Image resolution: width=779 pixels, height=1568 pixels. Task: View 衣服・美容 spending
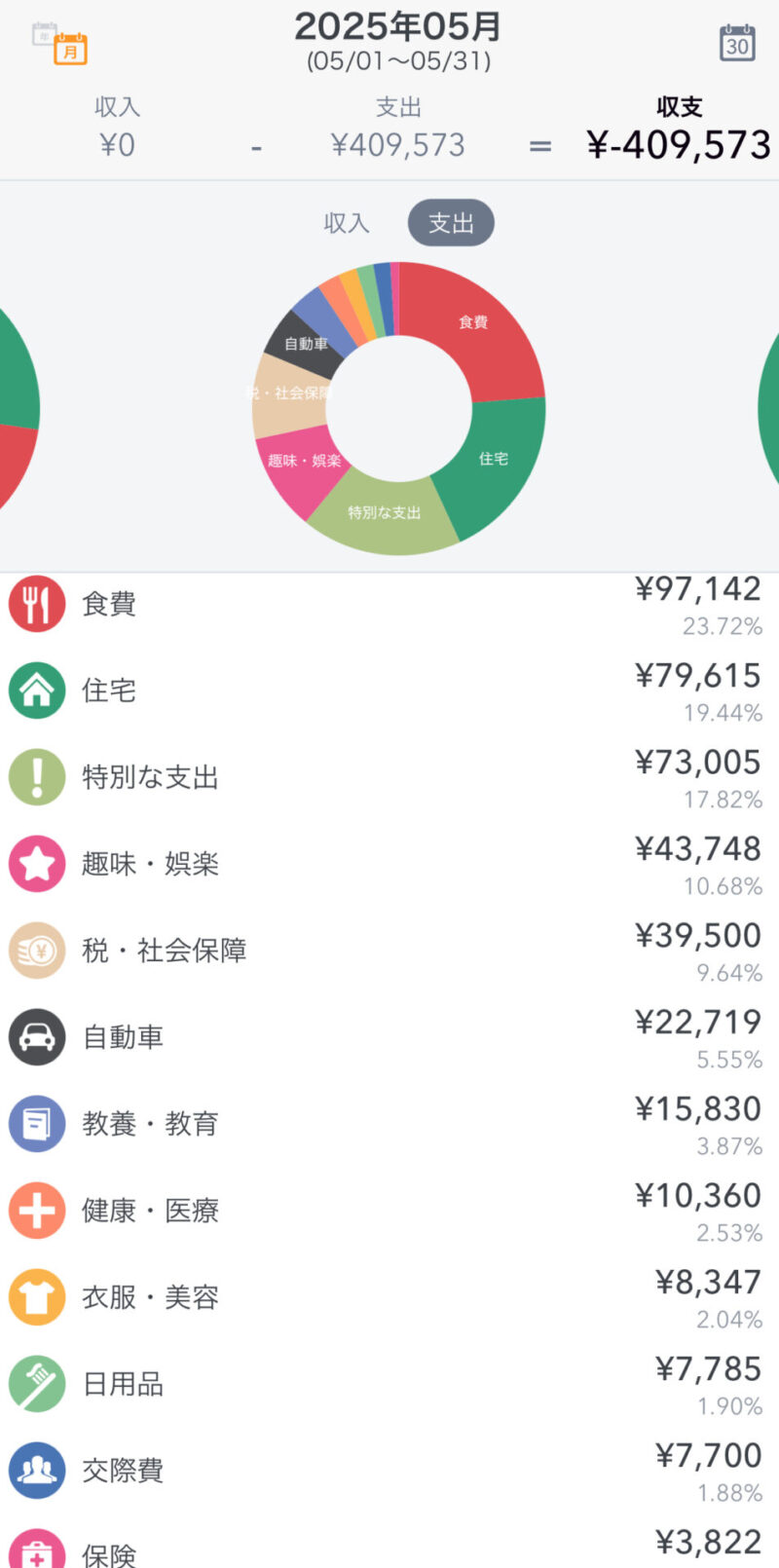tap(389, 1297)
